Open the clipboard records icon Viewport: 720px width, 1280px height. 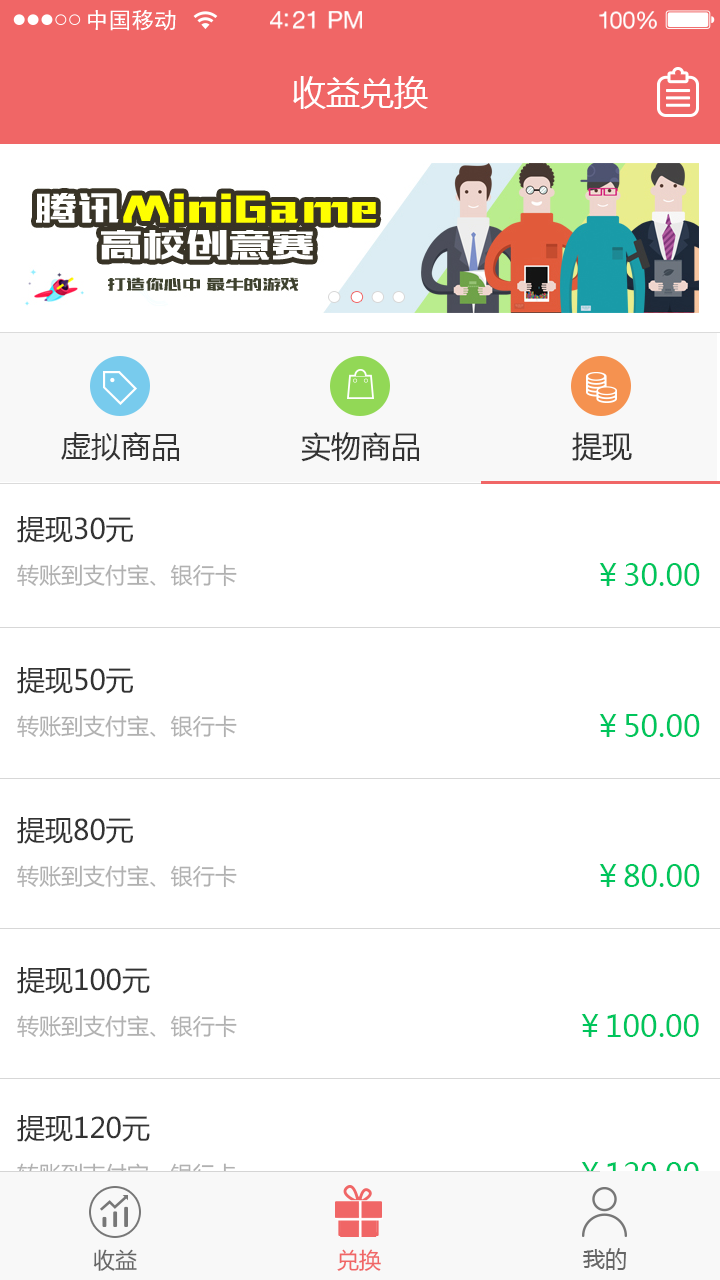tap(677, 93)
